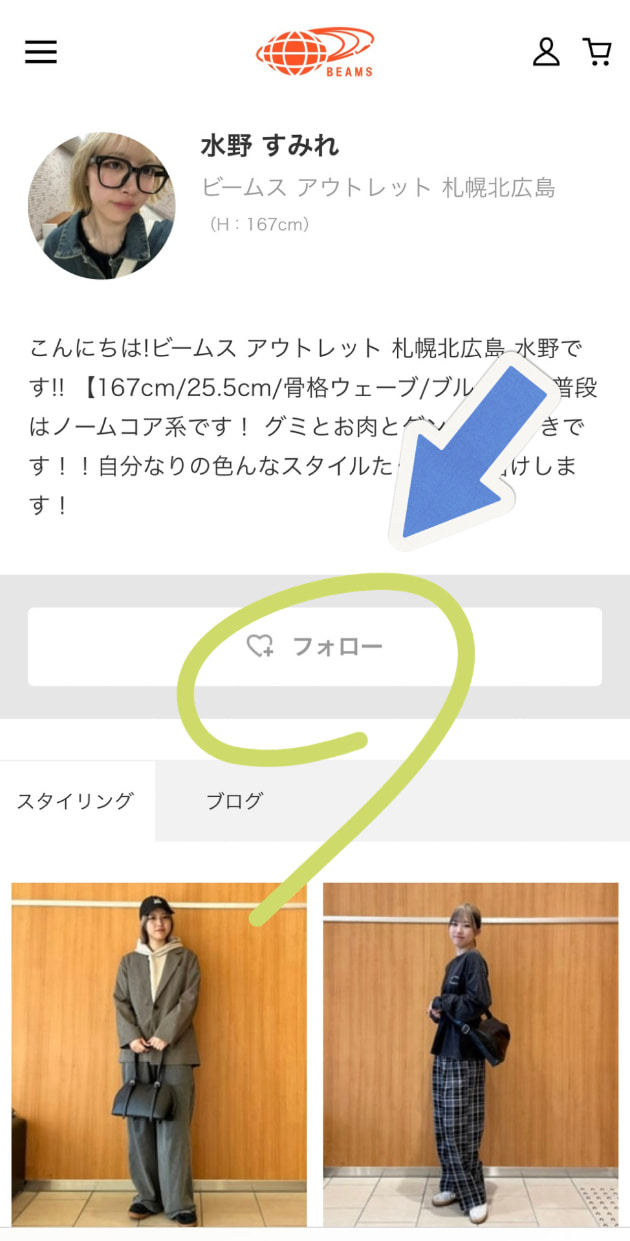
Task: Open the plaid pants styling photo
Action: tap(470, 1053)
